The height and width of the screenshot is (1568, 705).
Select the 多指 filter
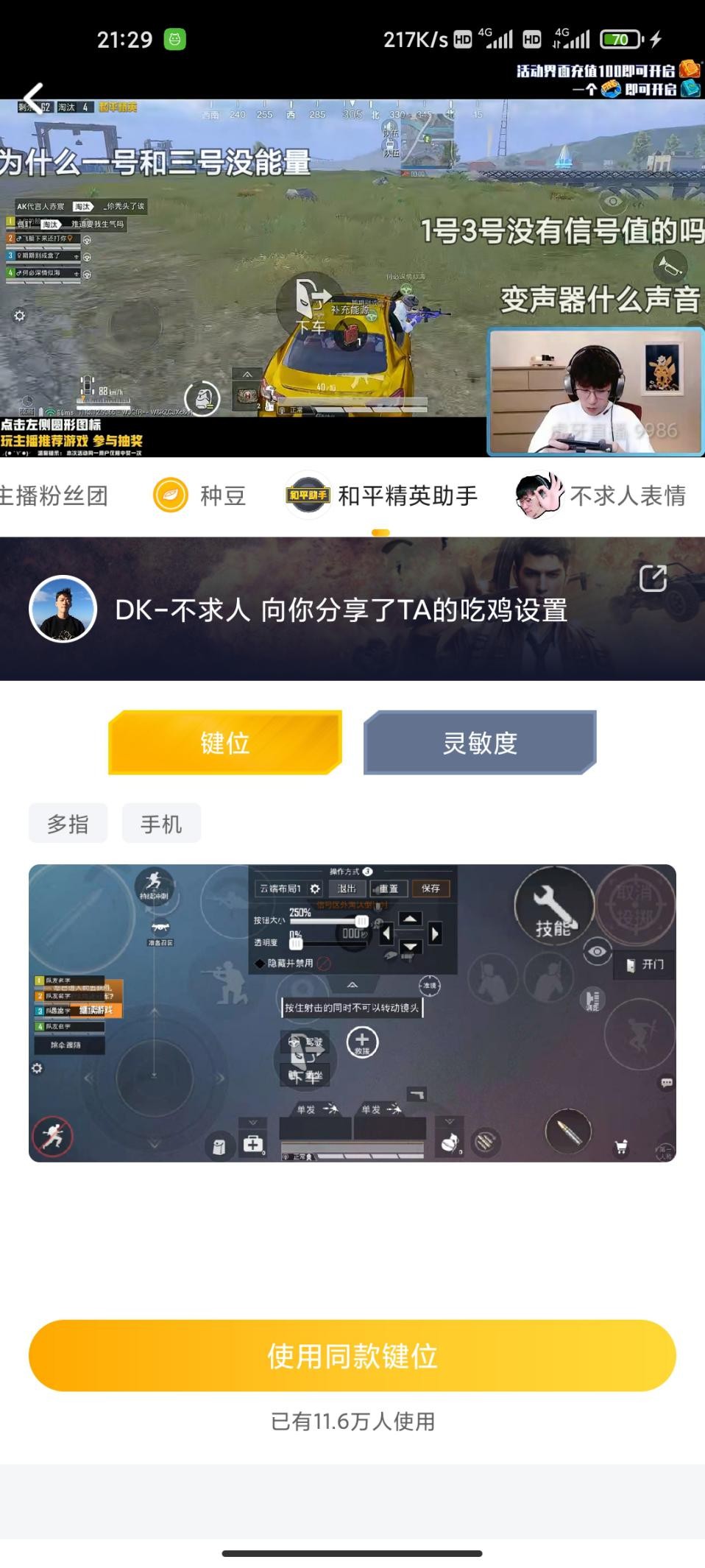[68, 823]
